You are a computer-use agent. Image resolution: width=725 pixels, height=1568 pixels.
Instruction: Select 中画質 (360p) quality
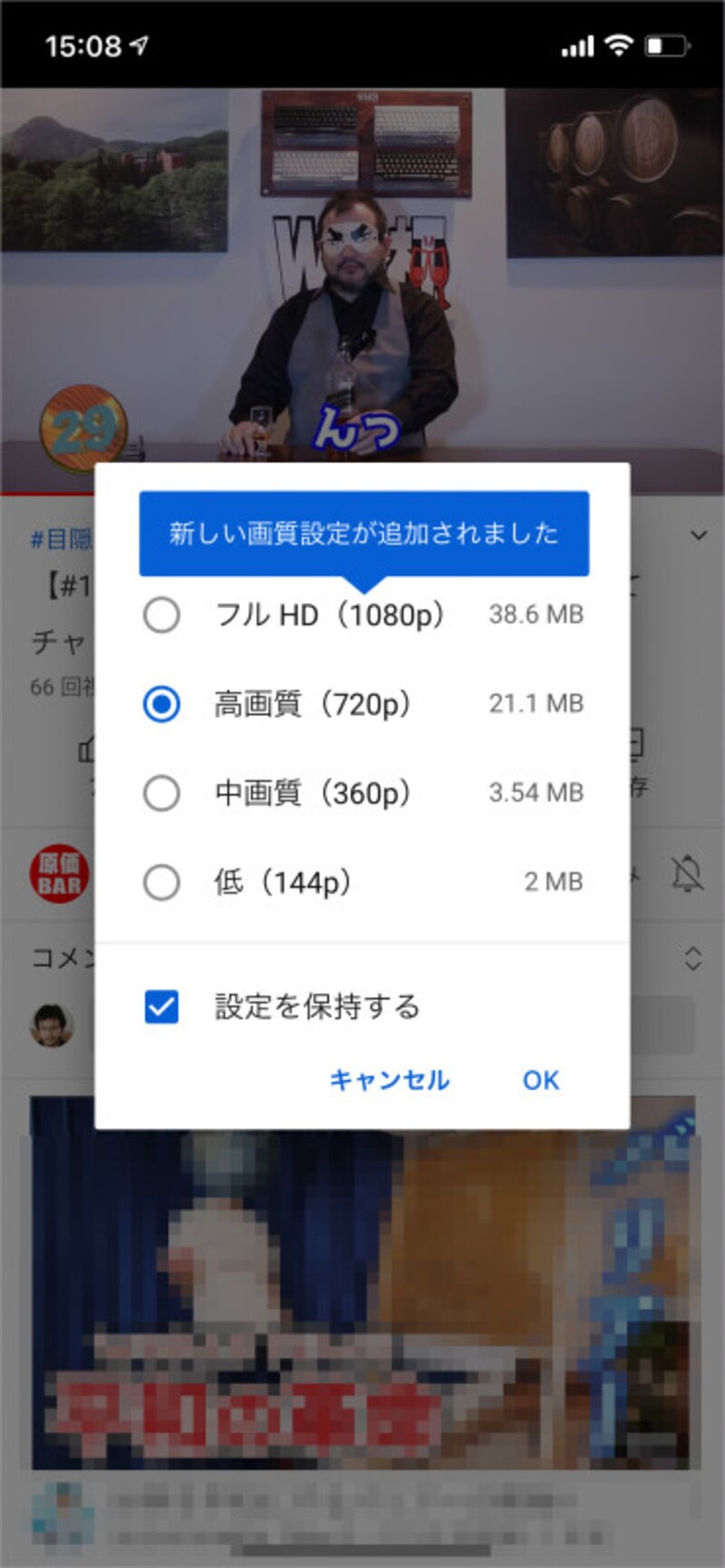point(161,793)
